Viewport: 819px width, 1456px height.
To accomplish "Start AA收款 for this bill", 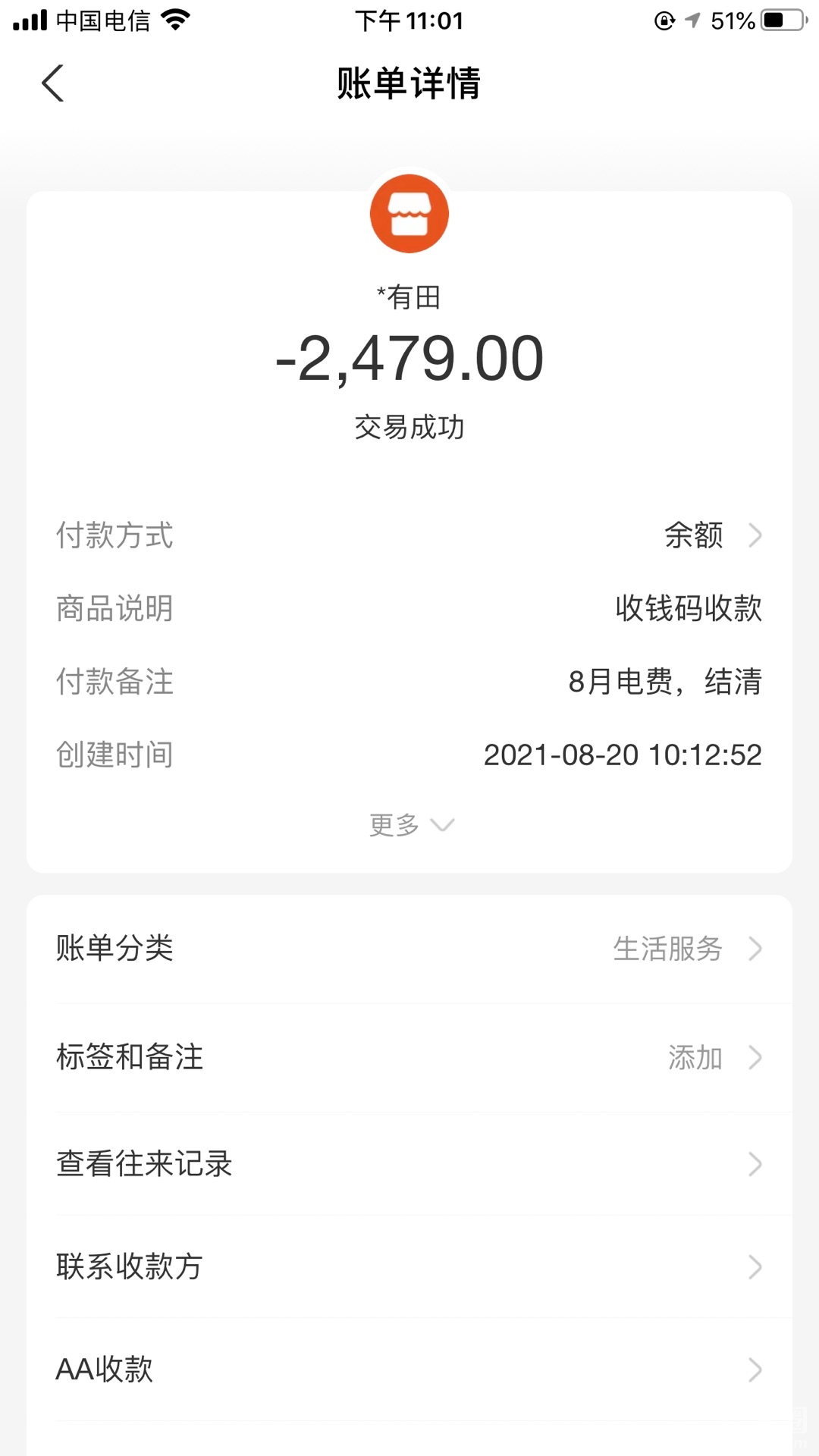I will [409, 1370].
